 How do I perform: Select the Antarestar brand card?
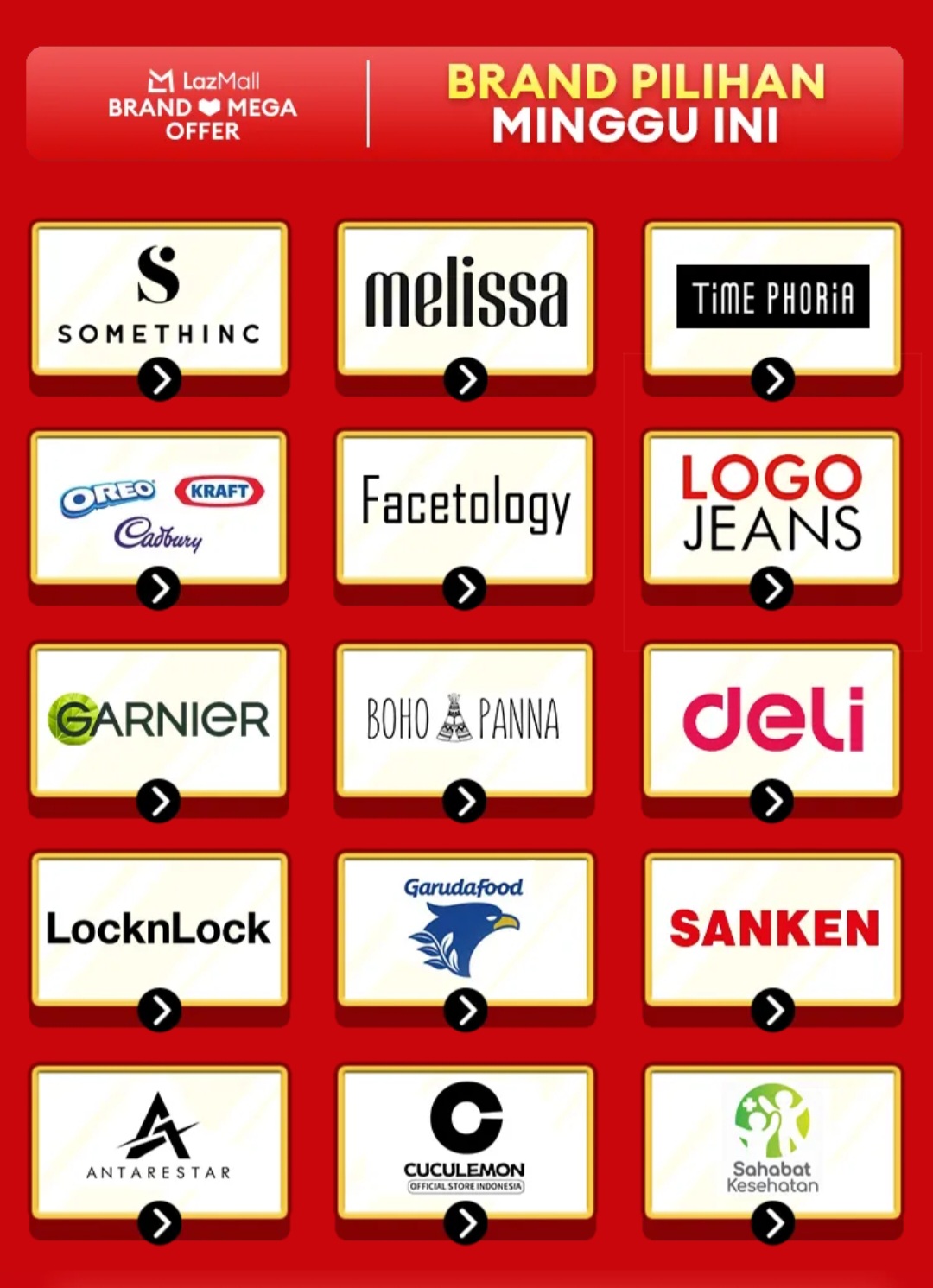[159, 1141]
